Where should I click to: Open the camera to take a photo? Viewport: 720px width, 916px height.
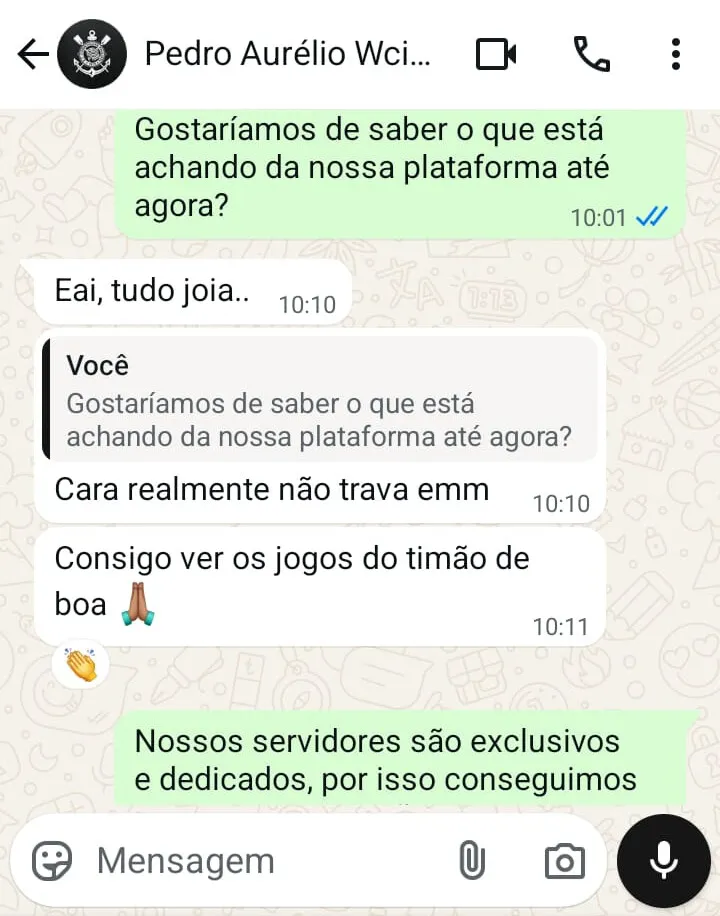566,859
